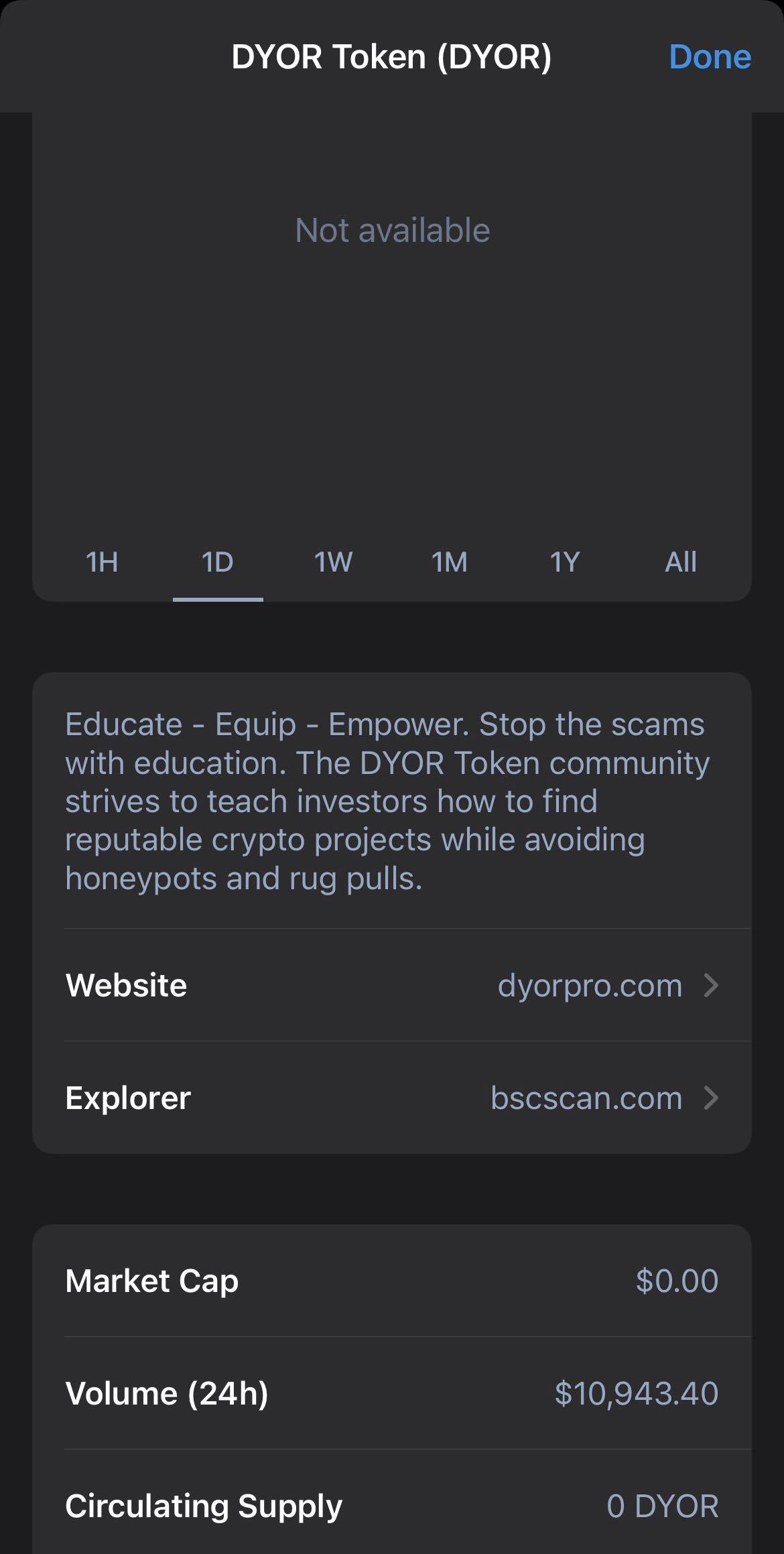
Task: Tap the Volume (24h) row
Action: [392, 1393]
